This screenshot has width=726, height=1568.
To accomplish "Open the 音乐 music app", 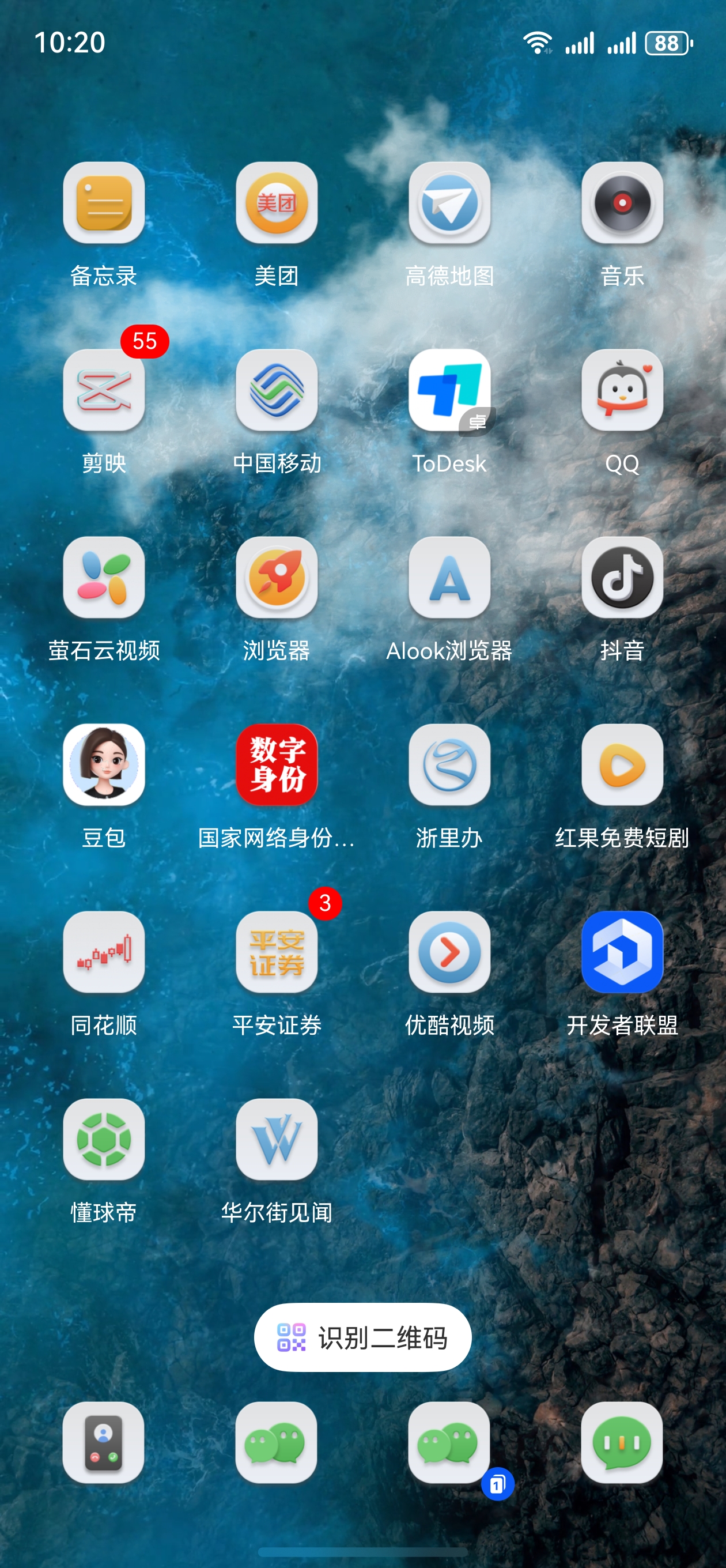I will pyautogui.click(x=622, y=203).
